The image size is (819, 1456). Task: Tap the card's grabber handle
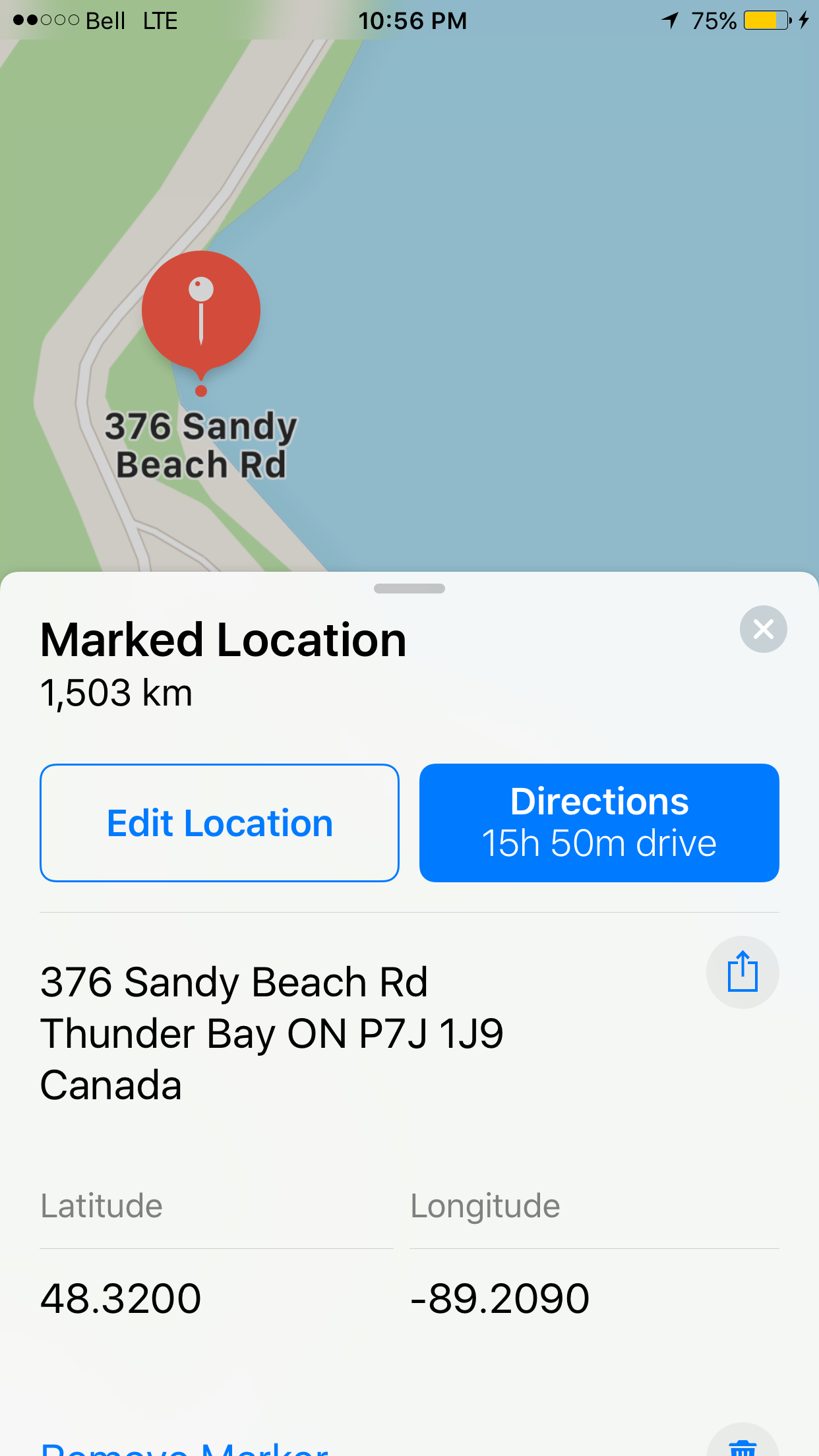tap(409, 588)
